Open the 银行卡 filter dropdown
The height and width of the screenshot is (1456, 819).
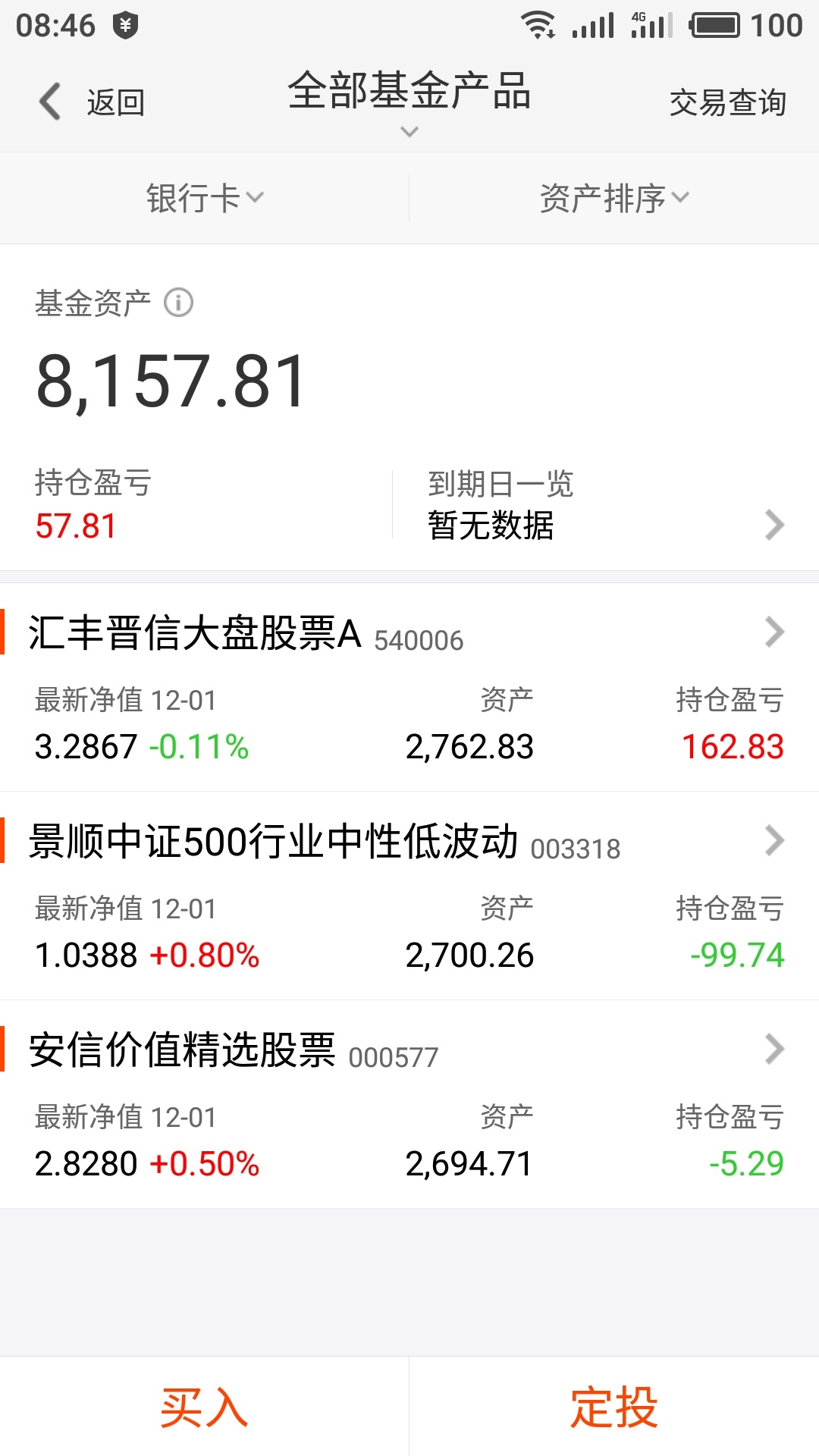pos(205,198)
